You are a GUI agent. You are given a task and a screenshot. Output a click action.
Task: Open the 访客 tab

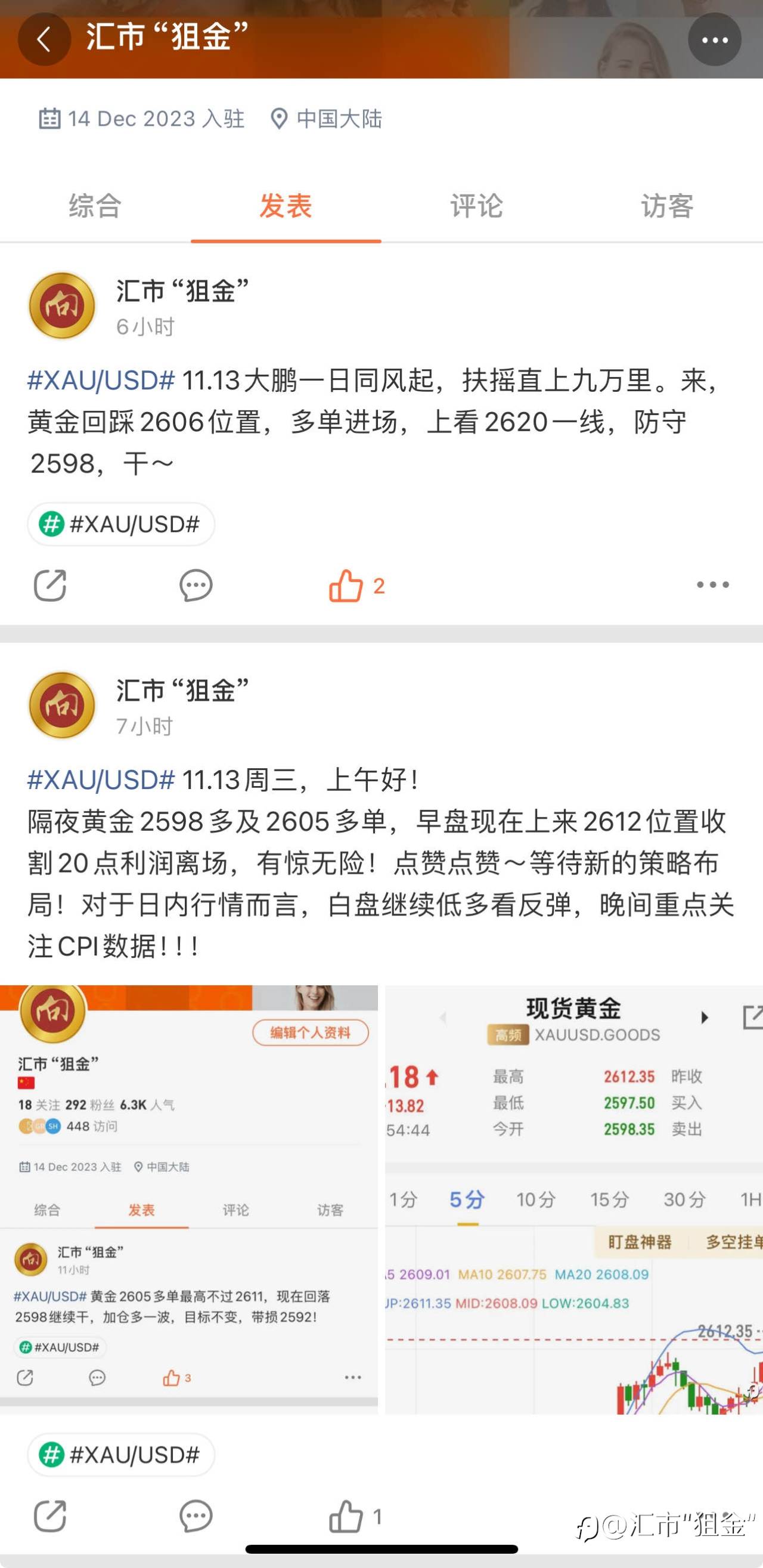pyautogui.click(x=668, y=206)
